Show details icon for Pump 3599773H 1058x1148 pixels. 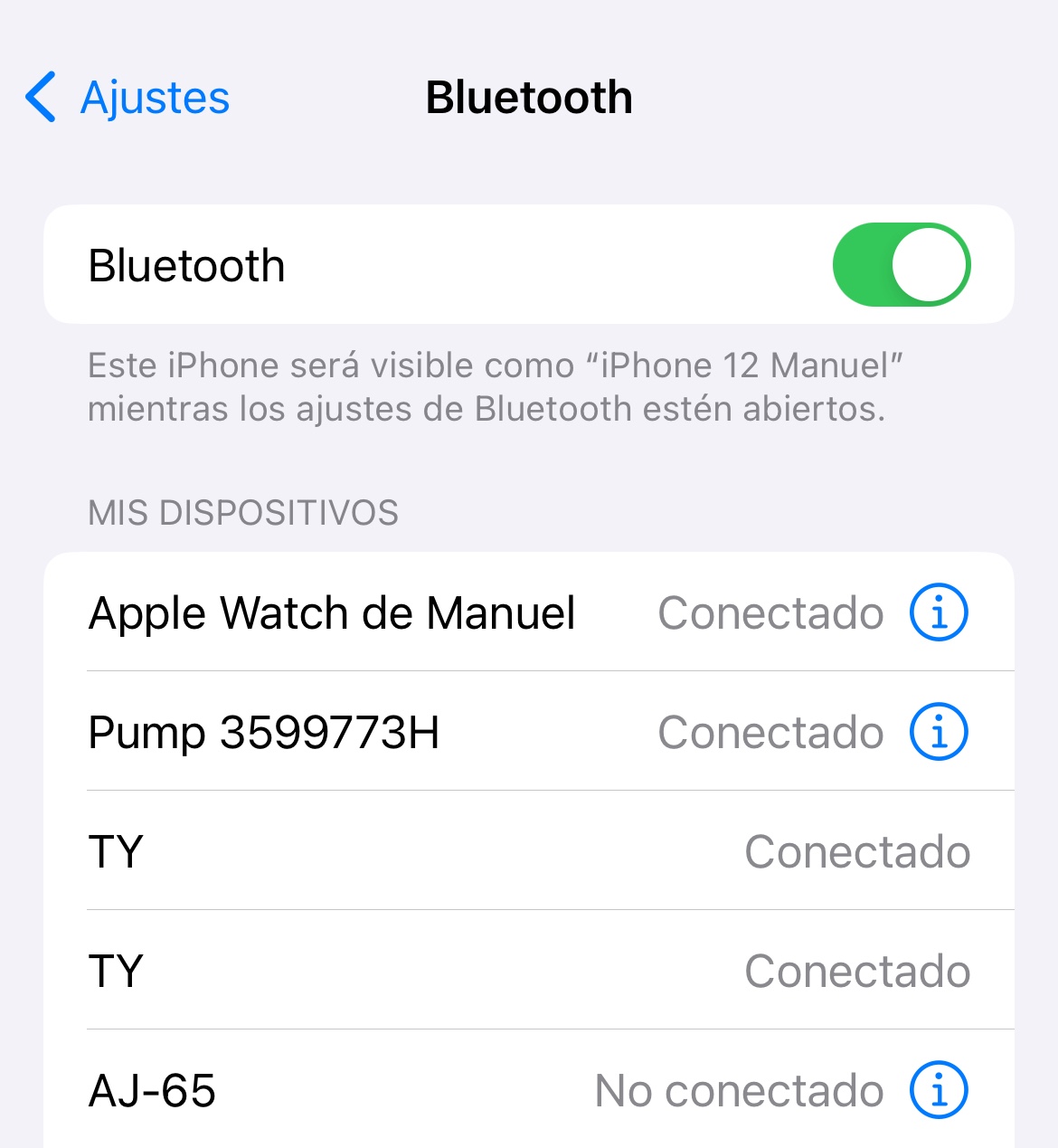point(939,732)
